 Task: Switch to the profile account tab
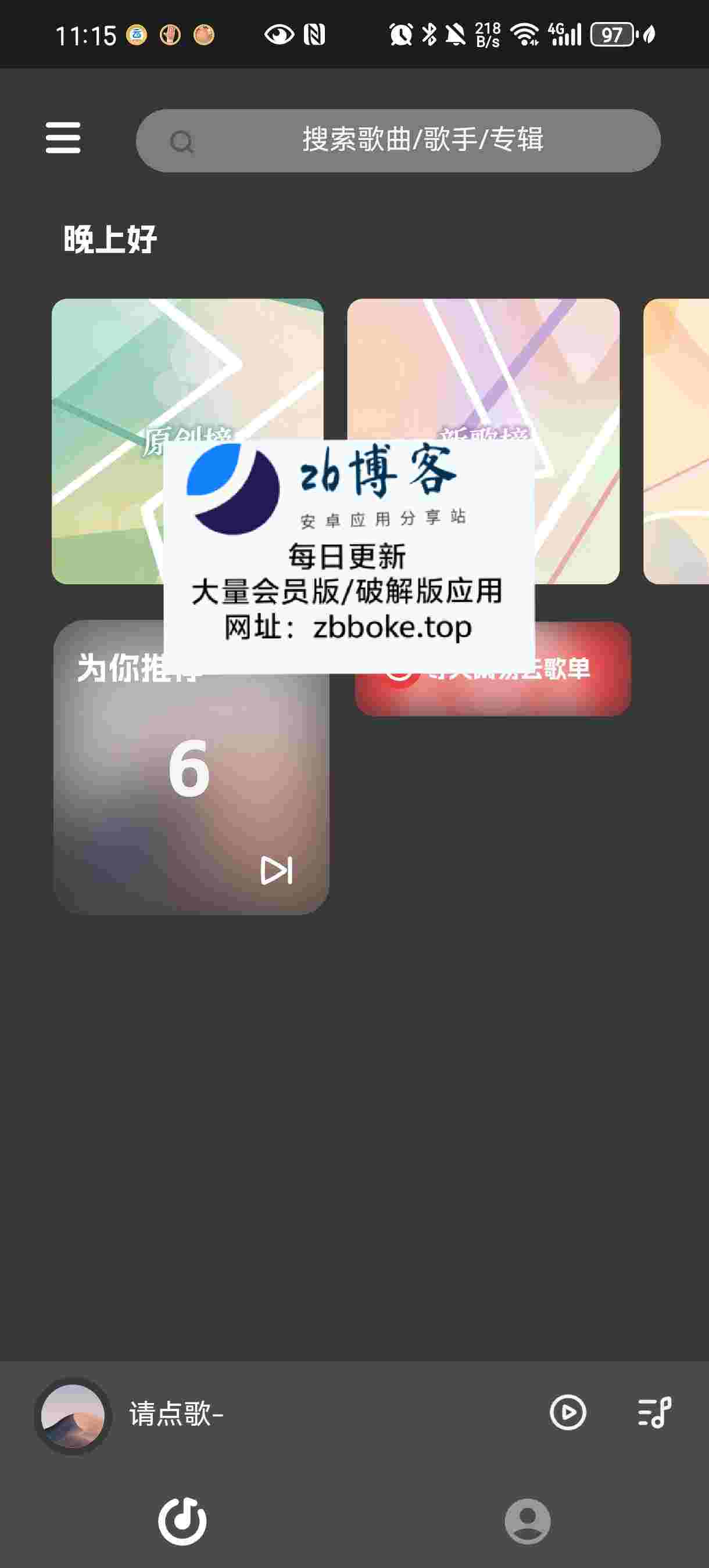point(528,1520)
